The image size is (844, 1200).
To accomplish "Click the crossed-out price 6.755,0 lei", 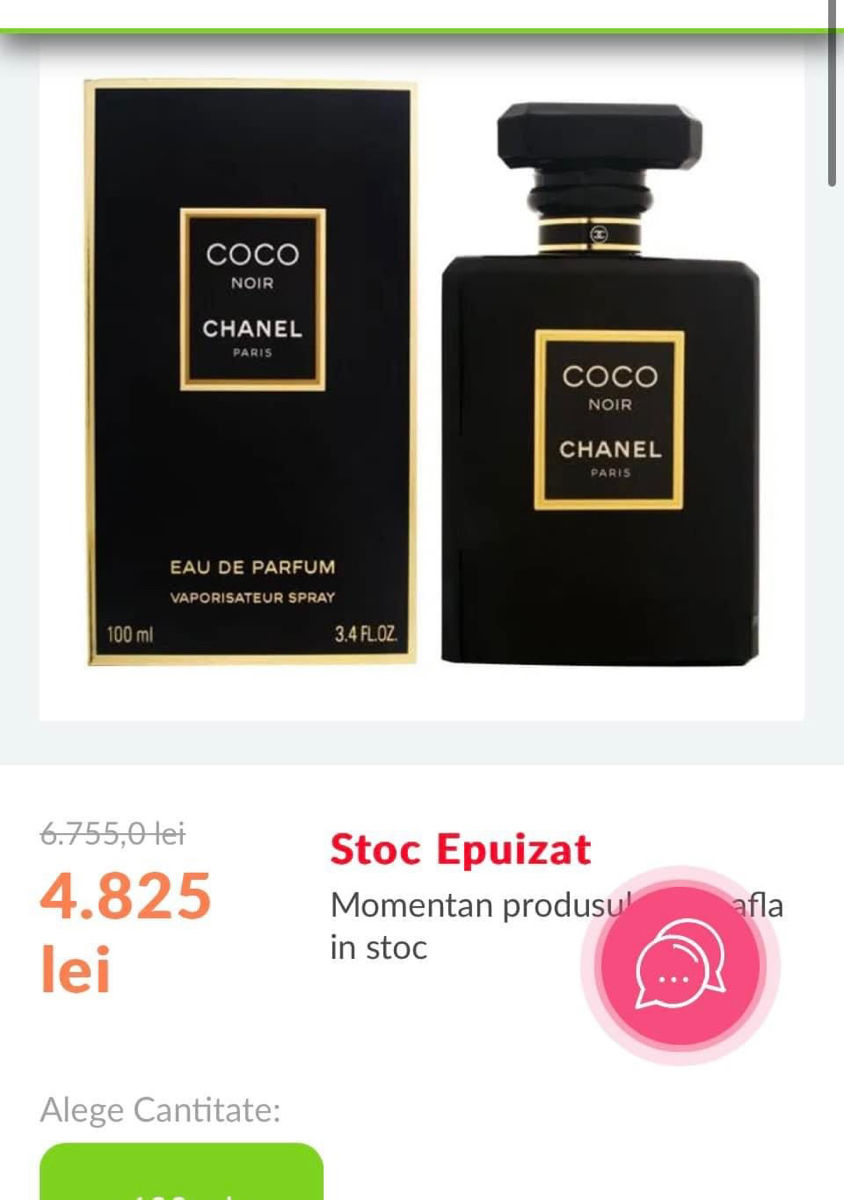I will pos(111,830).
